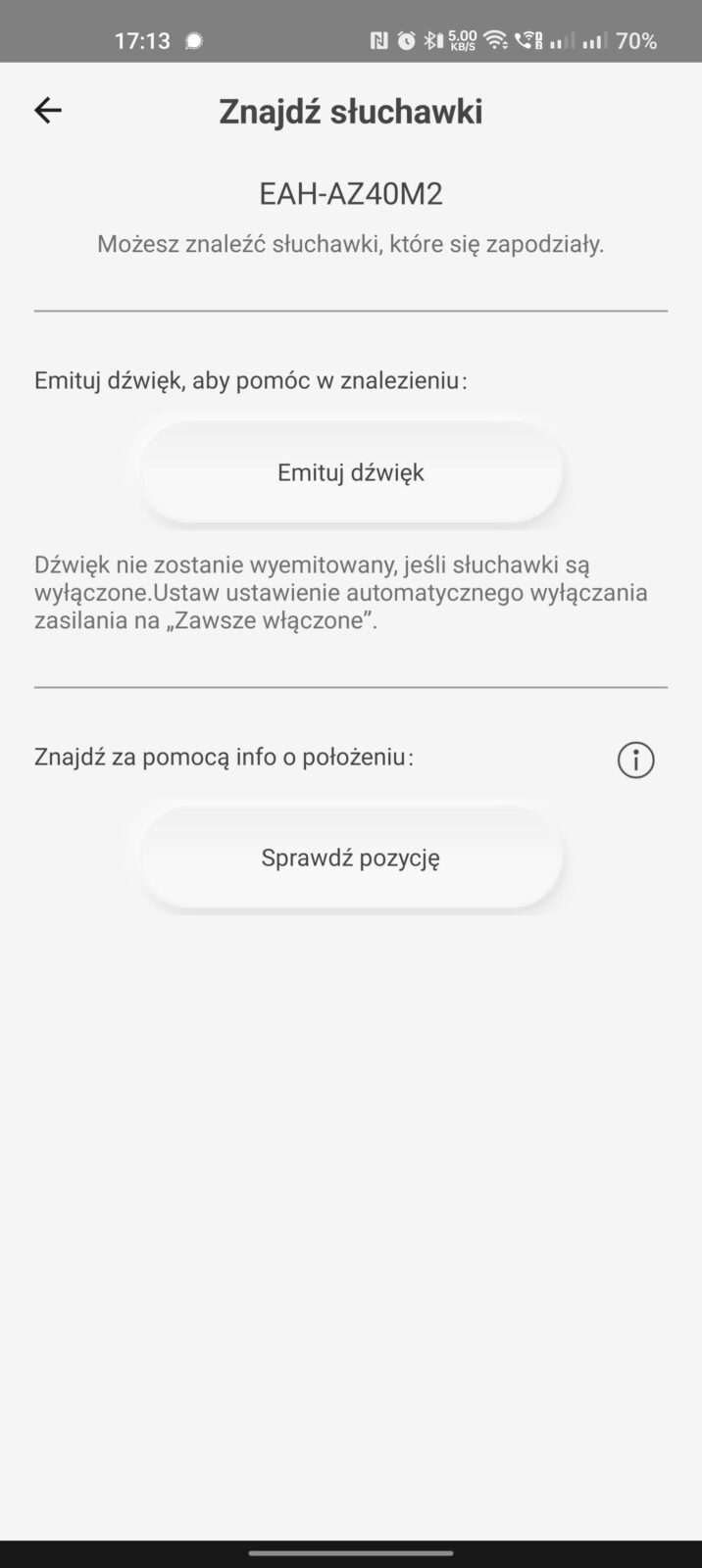Go back from Znajdź słuchawki screen
The image size is (702, 1568).
click(x=48, y=111)
